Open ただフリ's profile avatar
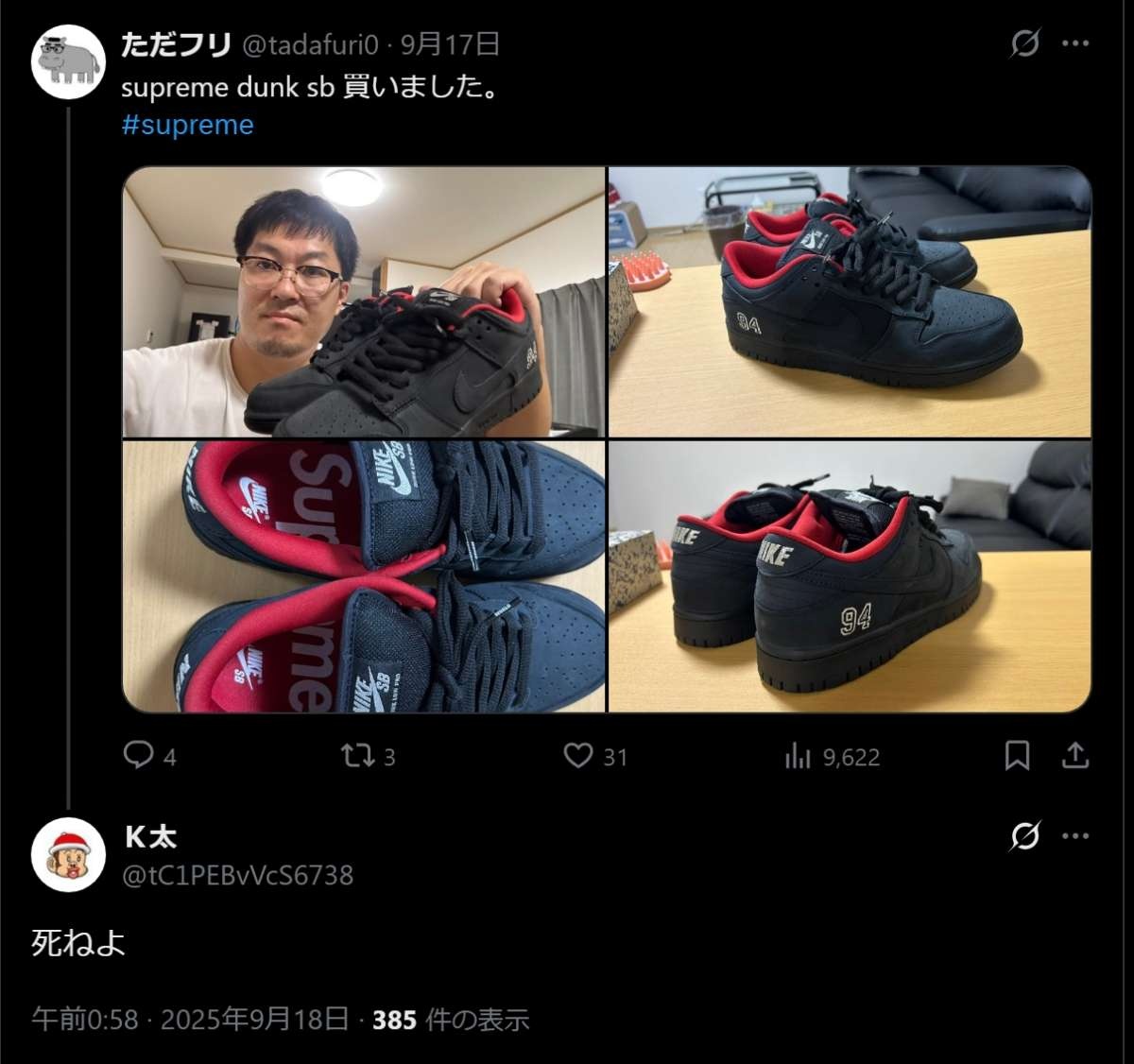 [67, 62]
